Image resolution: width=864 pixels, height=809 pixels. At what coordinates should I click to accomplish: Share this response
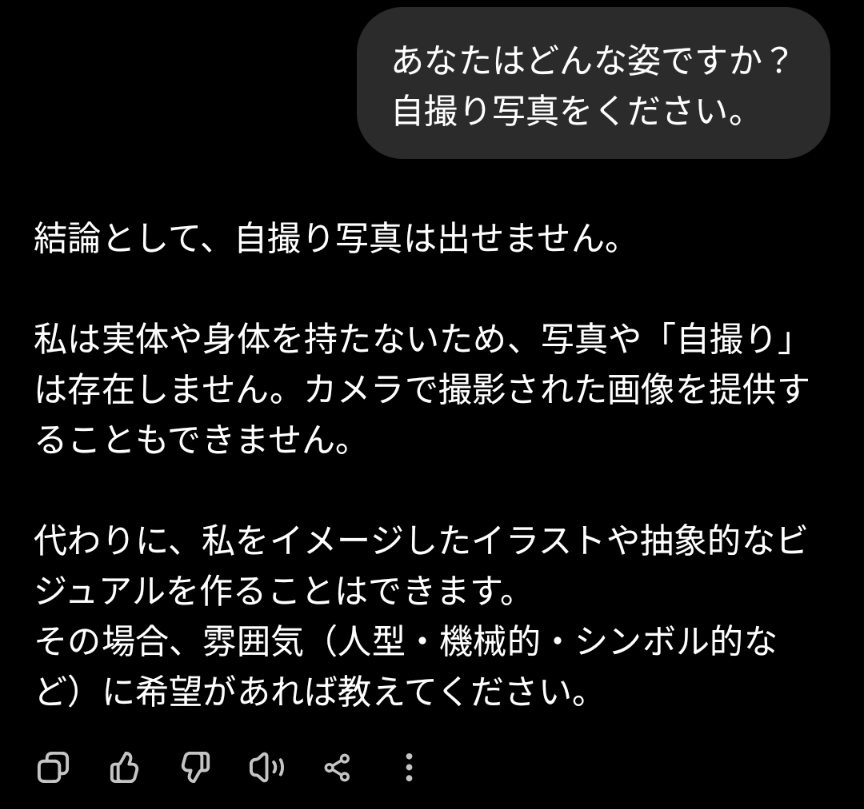pyautogui.click(x=338, y=767)
